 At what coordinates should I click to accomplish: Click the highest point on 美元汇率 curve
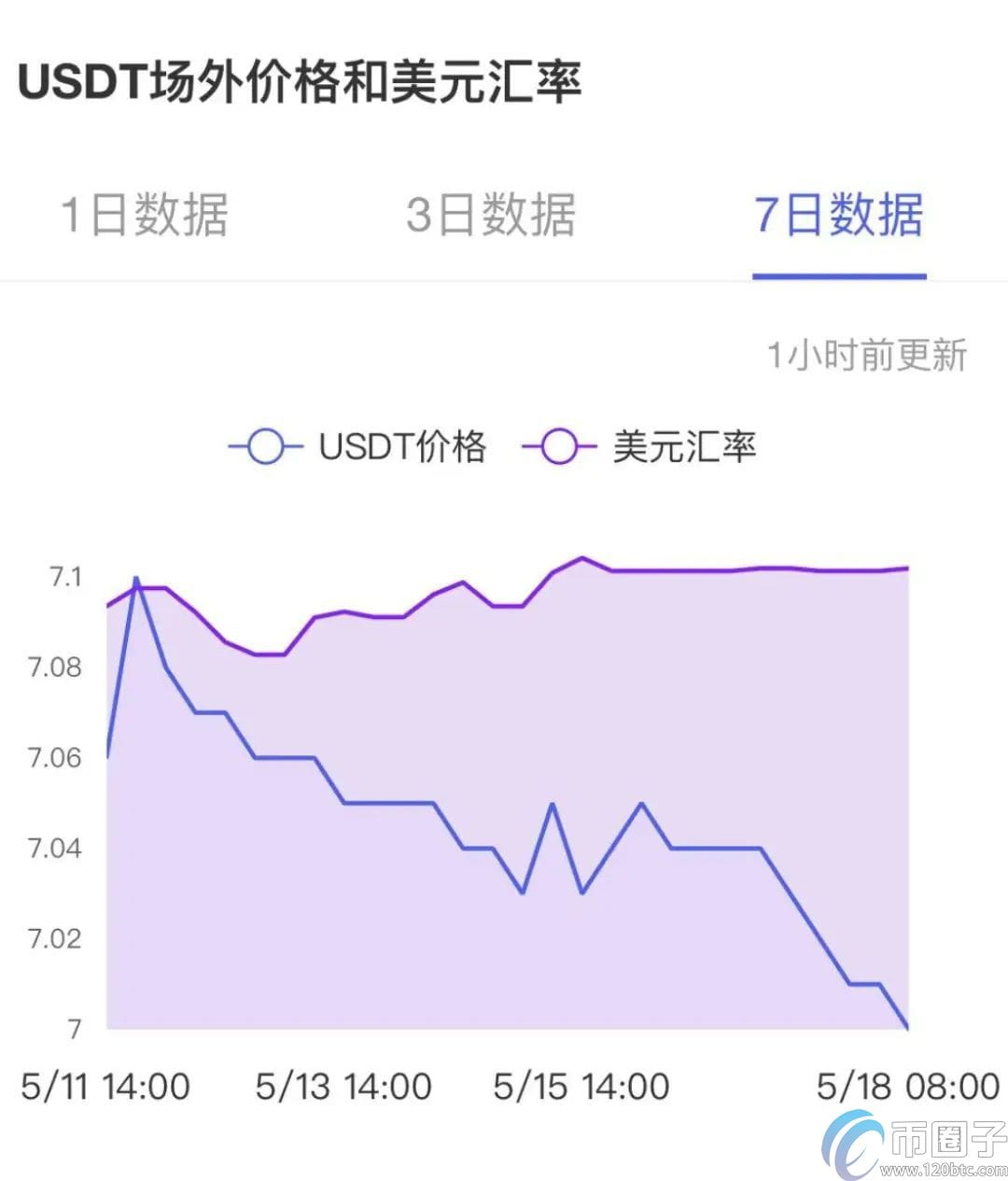pyautogui.click(x=581, y=559)
